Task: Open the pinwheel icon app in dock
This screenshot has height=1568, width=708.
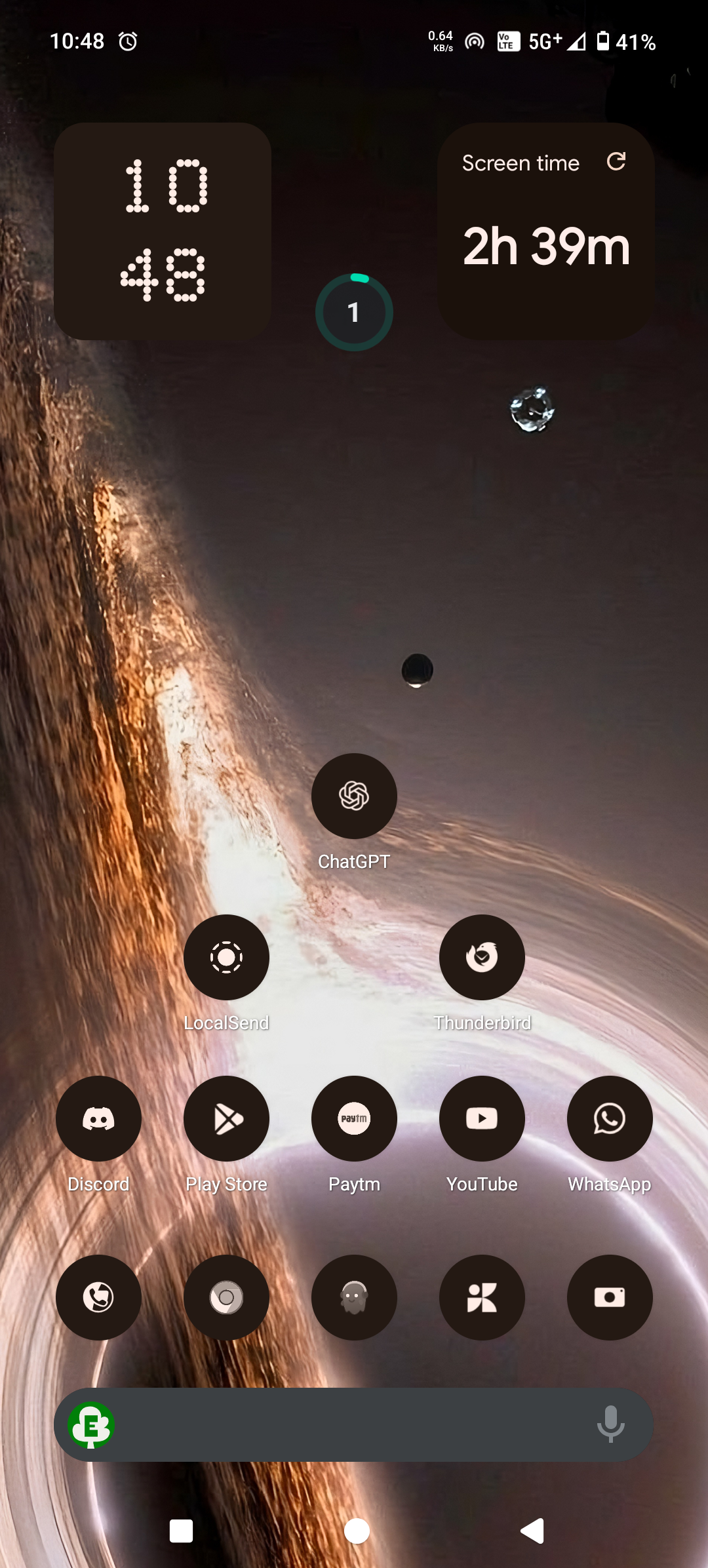Action: pyautogui.click(x=482, y=1297)
